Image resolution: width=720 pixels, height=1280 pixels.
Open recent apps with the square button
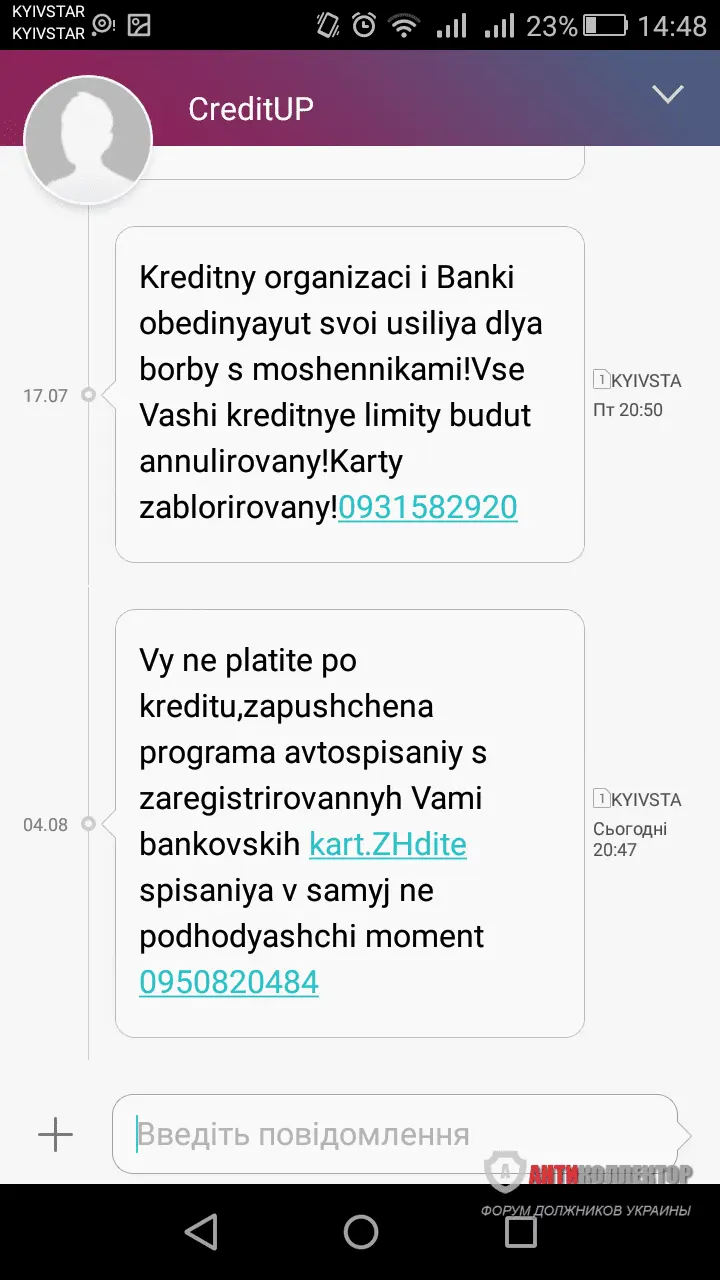click(x=521, y=1232)
